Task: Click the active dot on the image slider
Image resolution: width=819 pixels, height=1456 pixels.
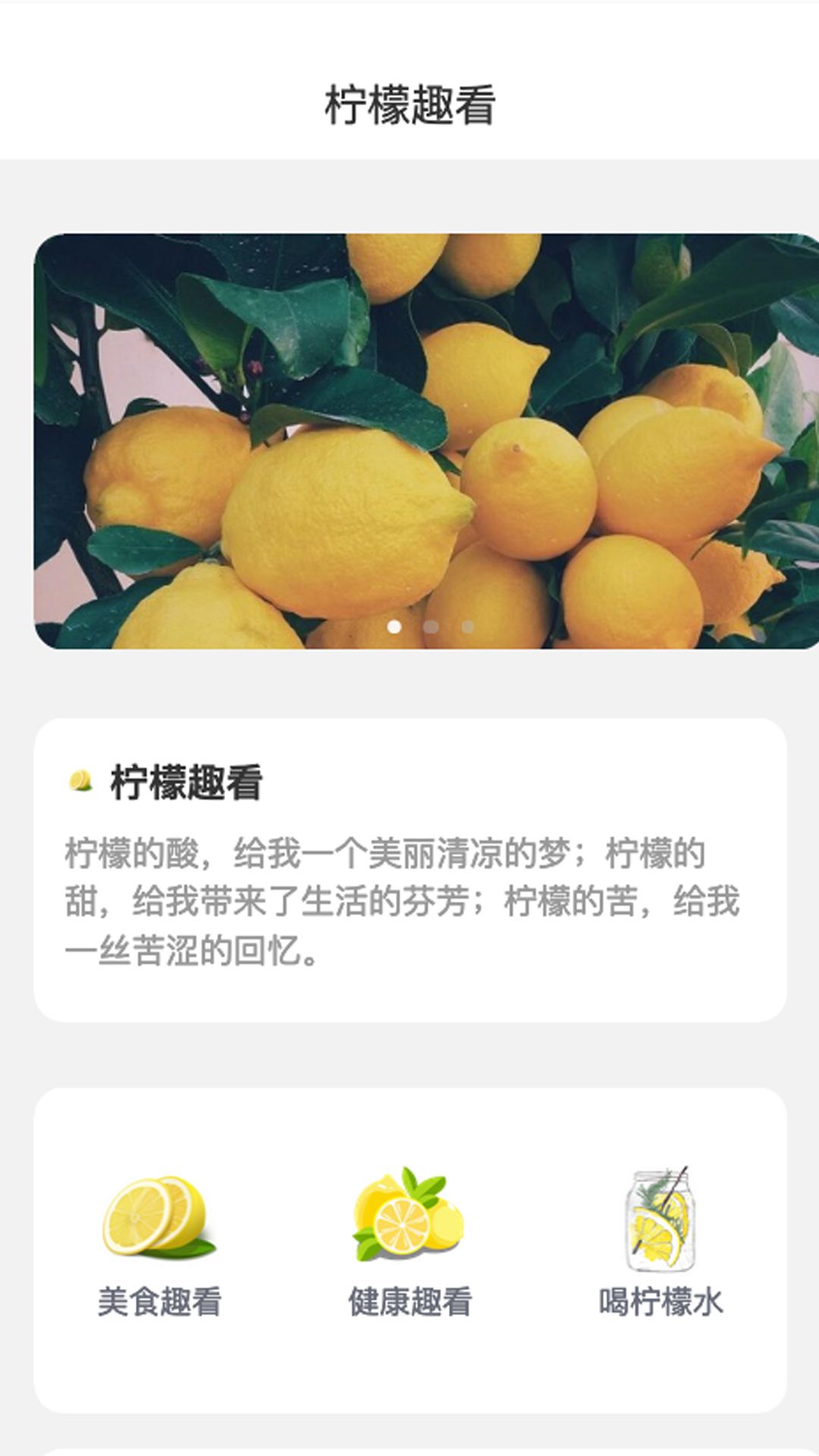Action: (x=393, y=626)
